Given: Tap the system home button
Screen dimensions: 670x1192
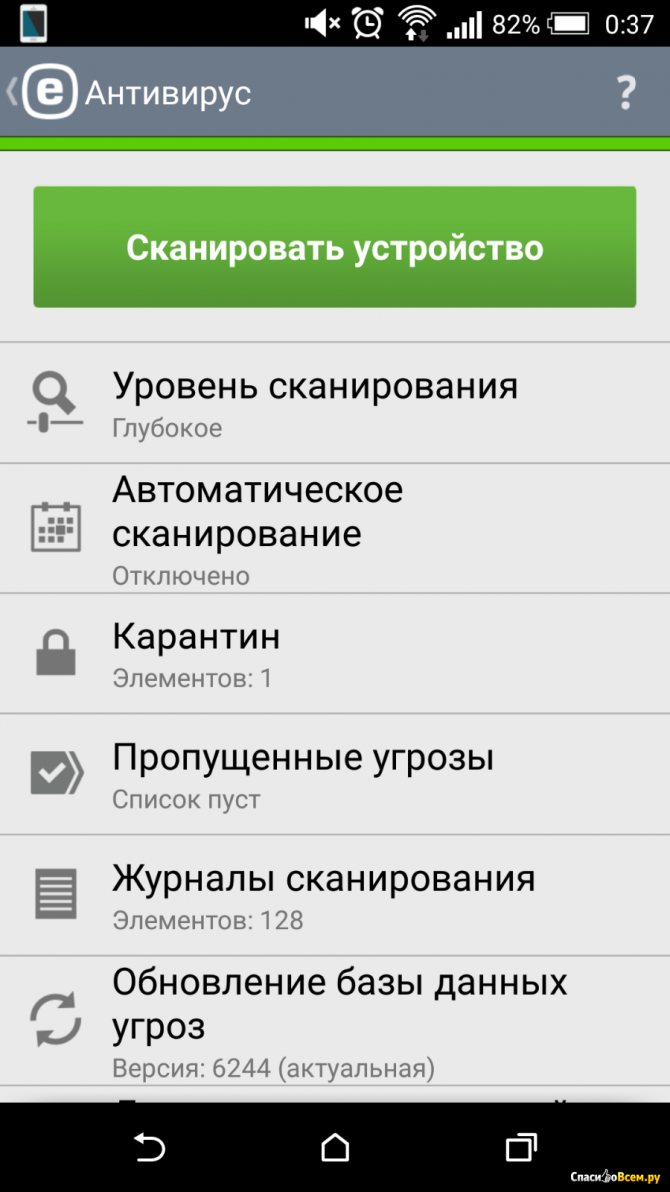Looking at the screenshot, I should pyautogui.click(x=335, y=1146).
